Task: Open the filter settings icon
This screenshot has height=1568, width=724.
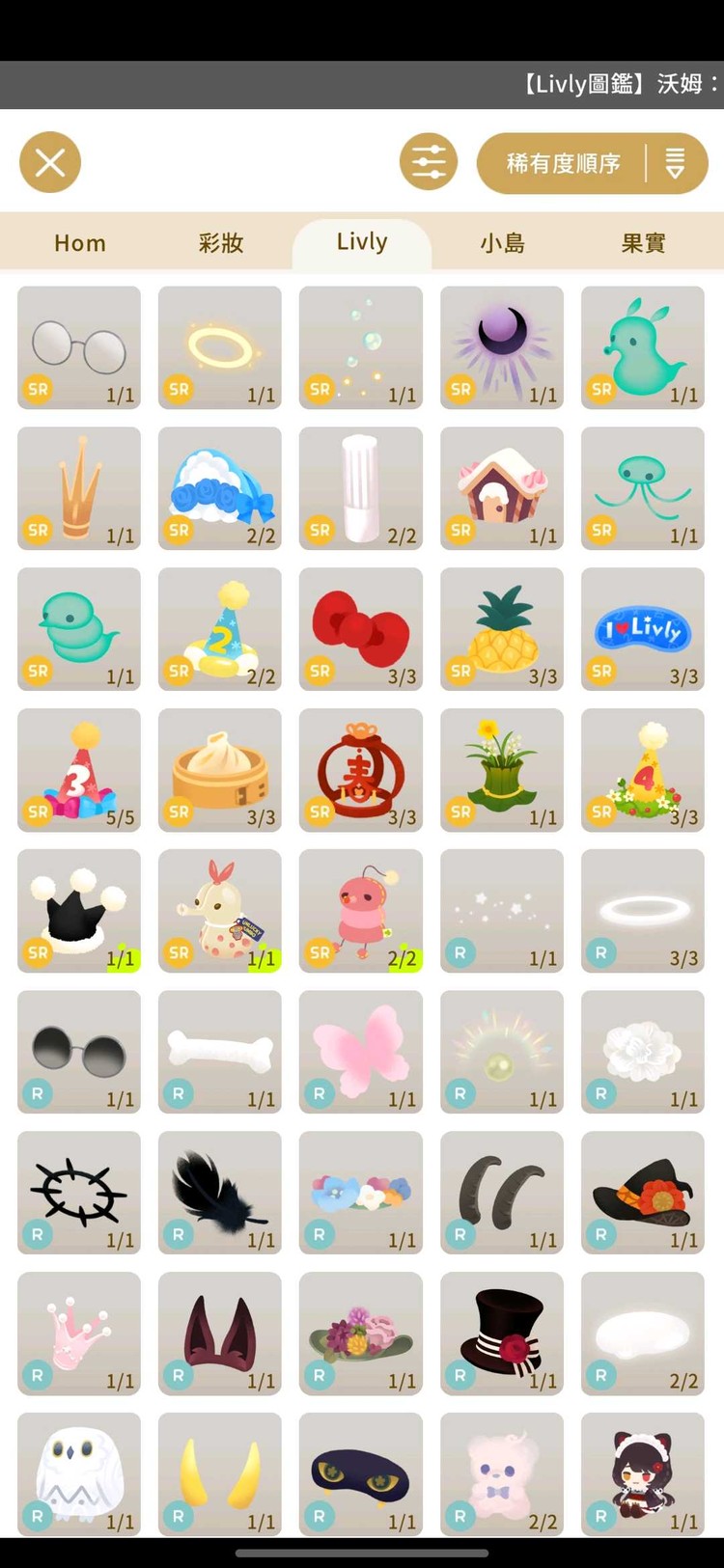Action: point(429,162)
